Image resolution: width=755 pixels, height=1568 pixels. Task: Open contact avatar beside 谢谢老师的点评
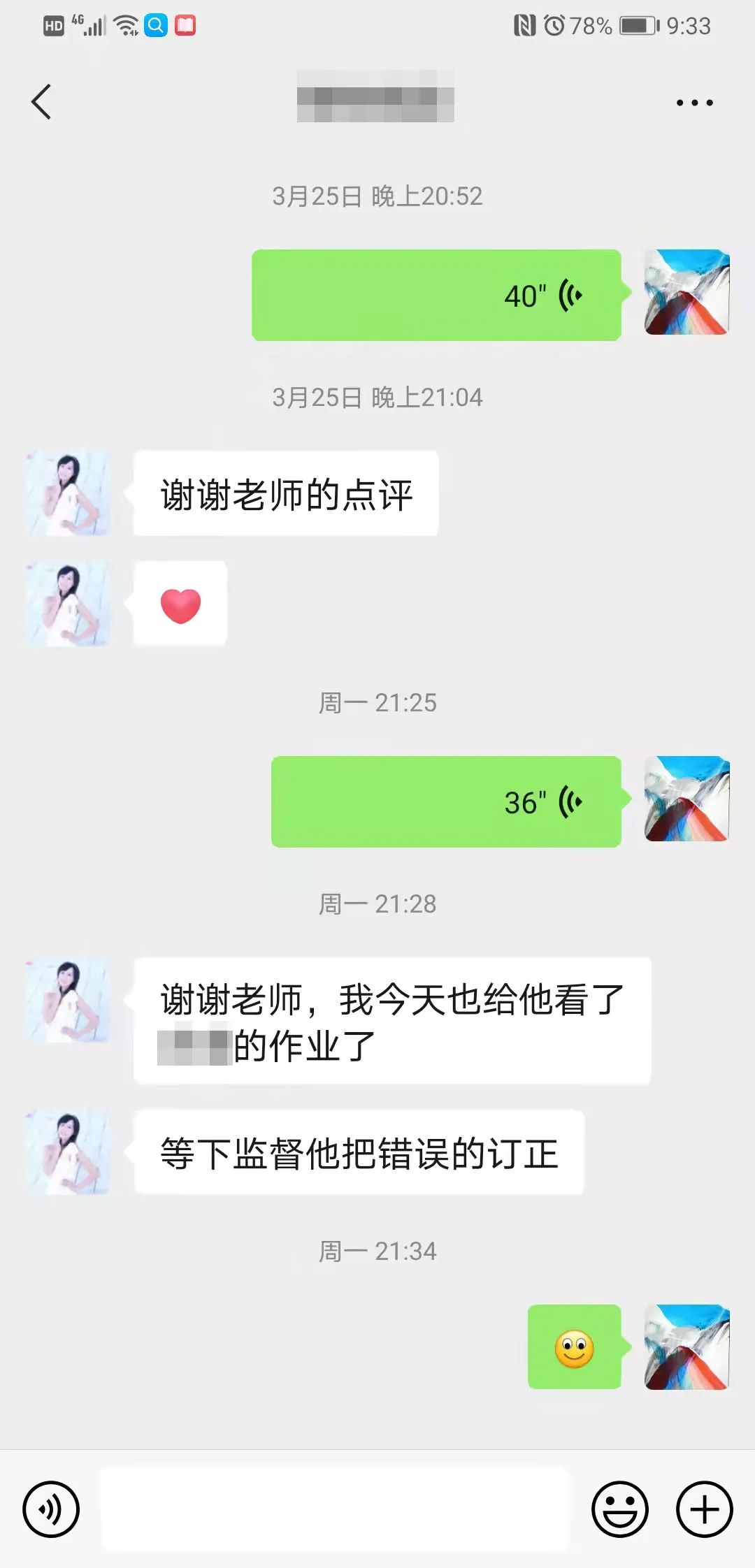pos(68,493)
